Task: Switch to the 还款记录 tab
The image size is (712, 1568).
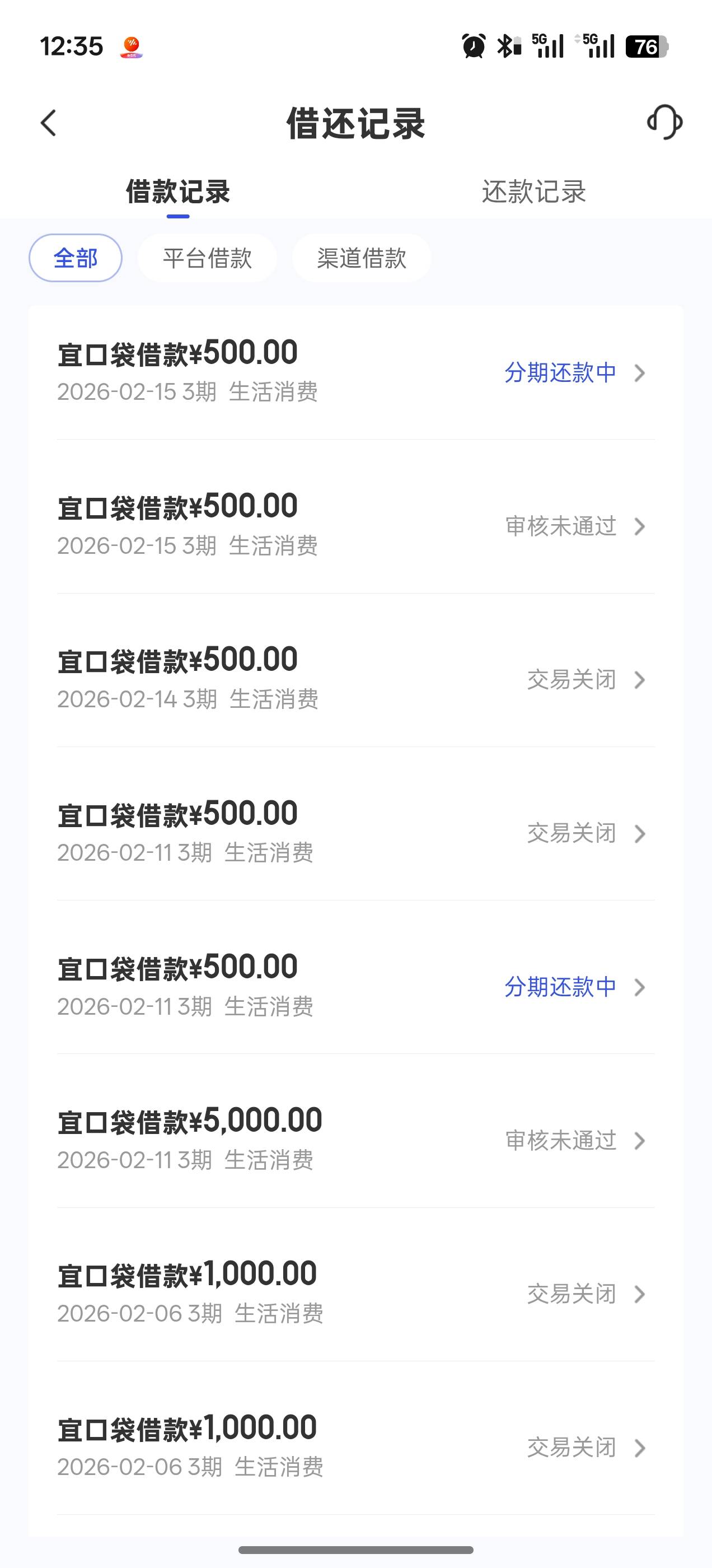Action: point(533,192)
